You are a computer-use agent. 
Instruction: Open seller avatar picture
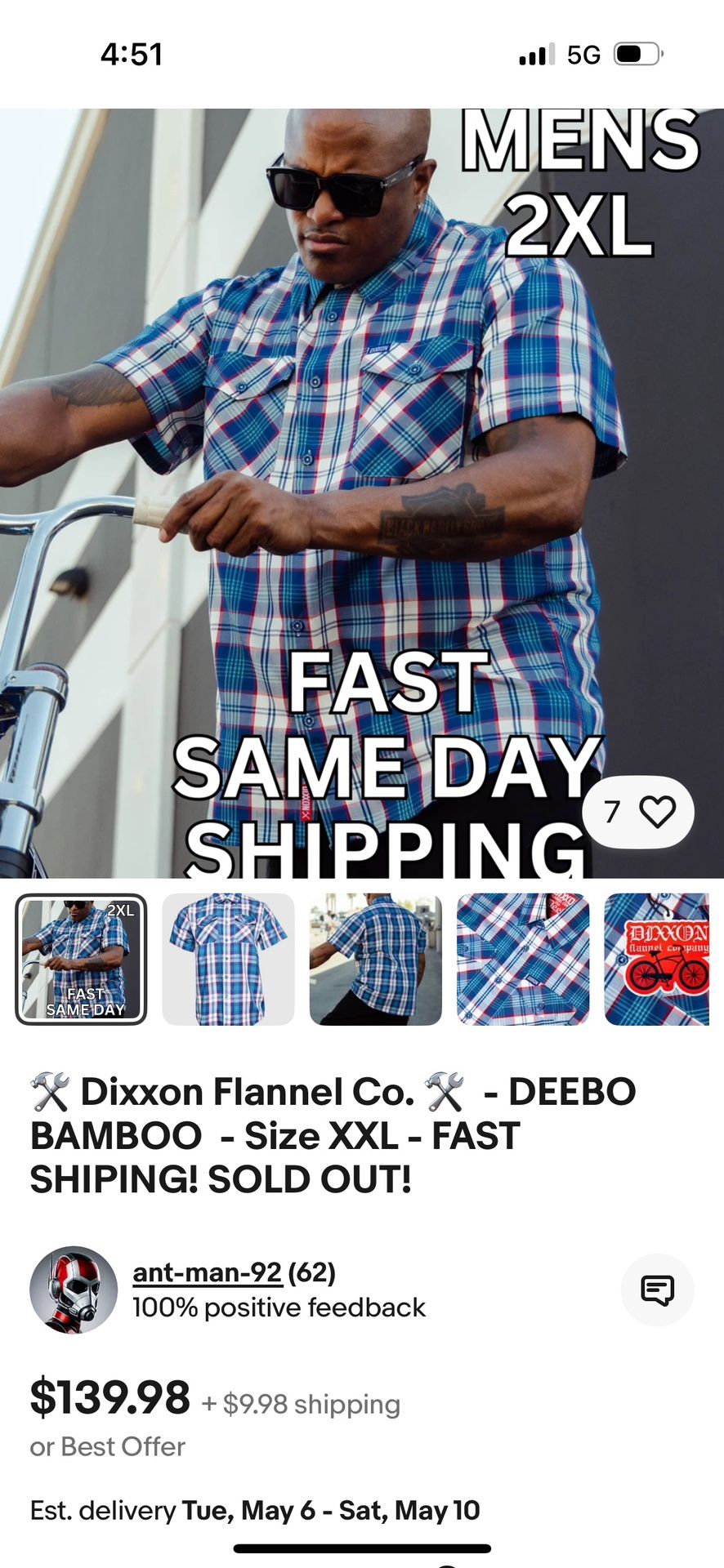[x=74, y=1290]
